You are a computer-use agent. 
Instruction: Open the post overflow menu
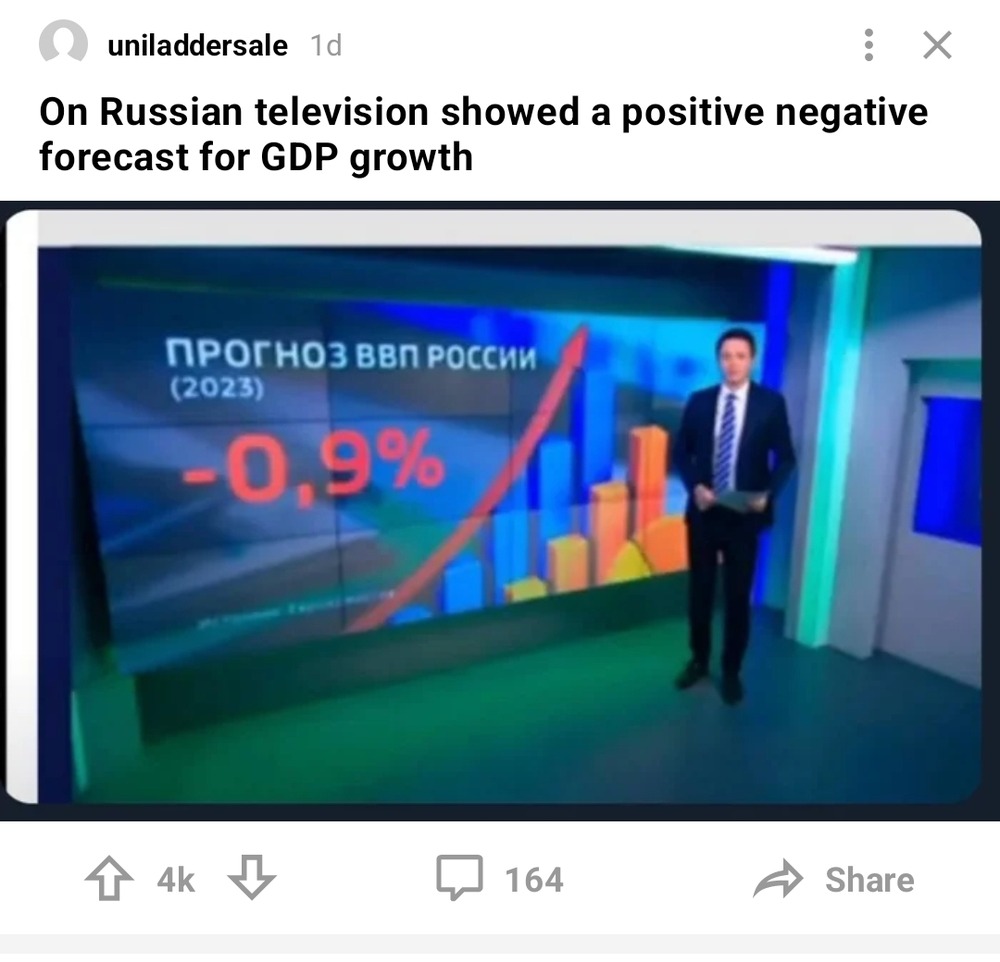pyautogui.click(x=868, y=45)
